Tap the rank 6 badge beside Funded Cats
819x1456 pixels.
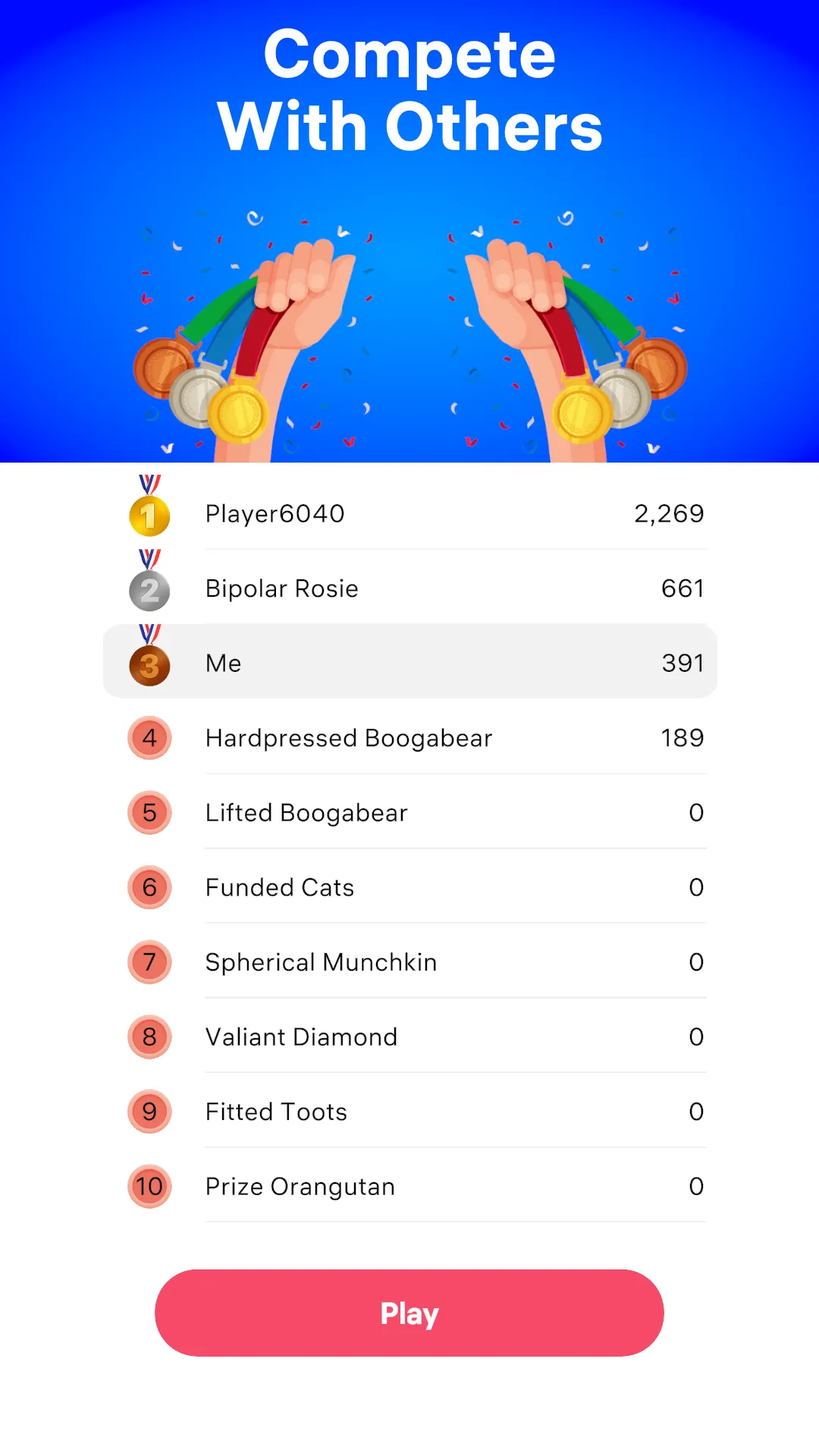(x=149, y=887)
